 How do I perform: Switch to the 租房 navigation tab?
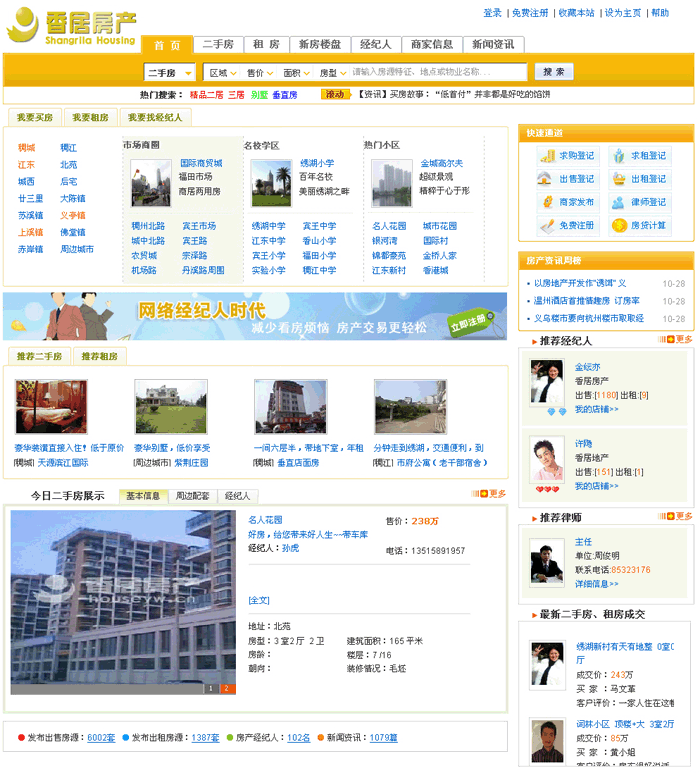point(266,45)
